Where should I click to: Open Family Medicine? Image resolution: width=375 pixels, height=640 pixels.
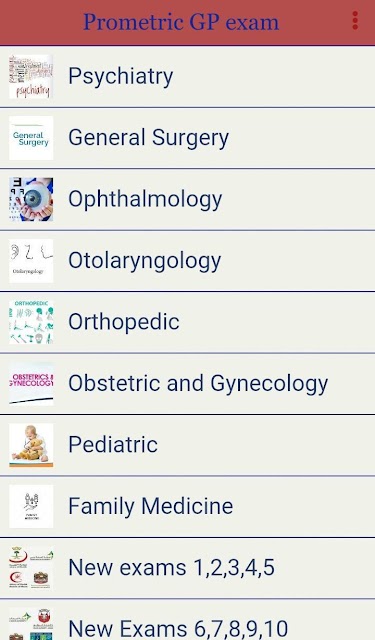(187, 507)
